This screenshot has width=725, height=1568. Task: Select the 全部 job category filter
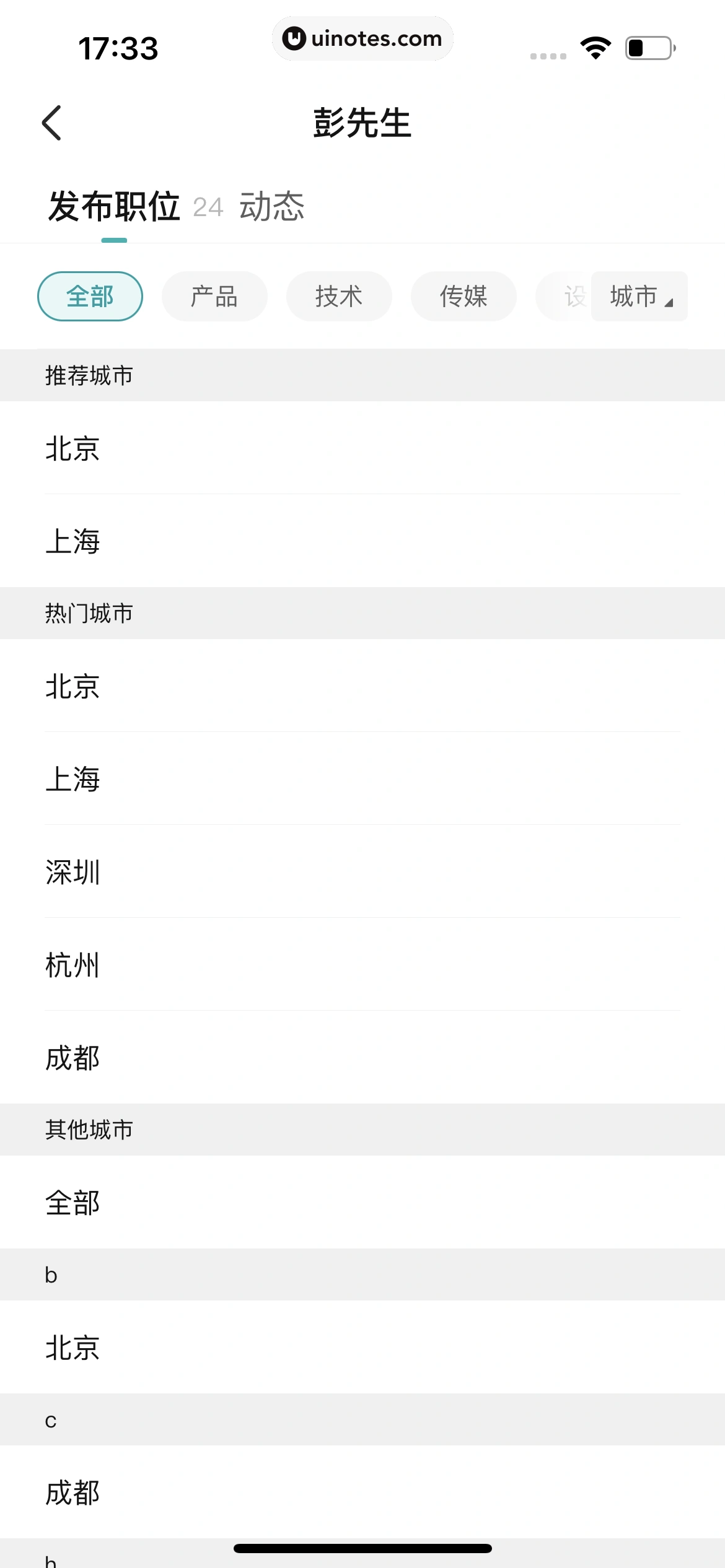click(x=89, y=296)
